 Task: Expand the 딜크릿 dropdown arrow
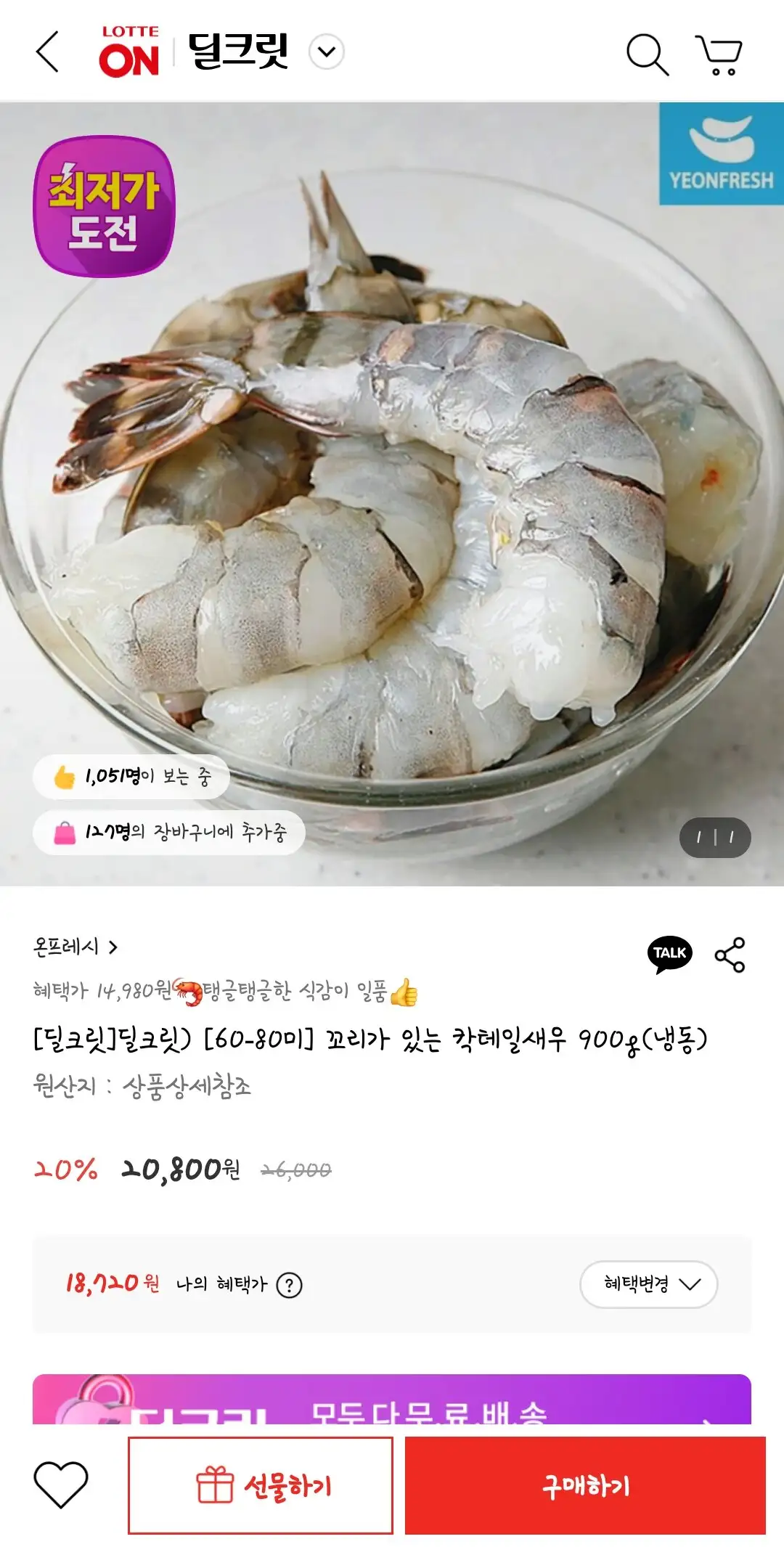coord(327,52)
